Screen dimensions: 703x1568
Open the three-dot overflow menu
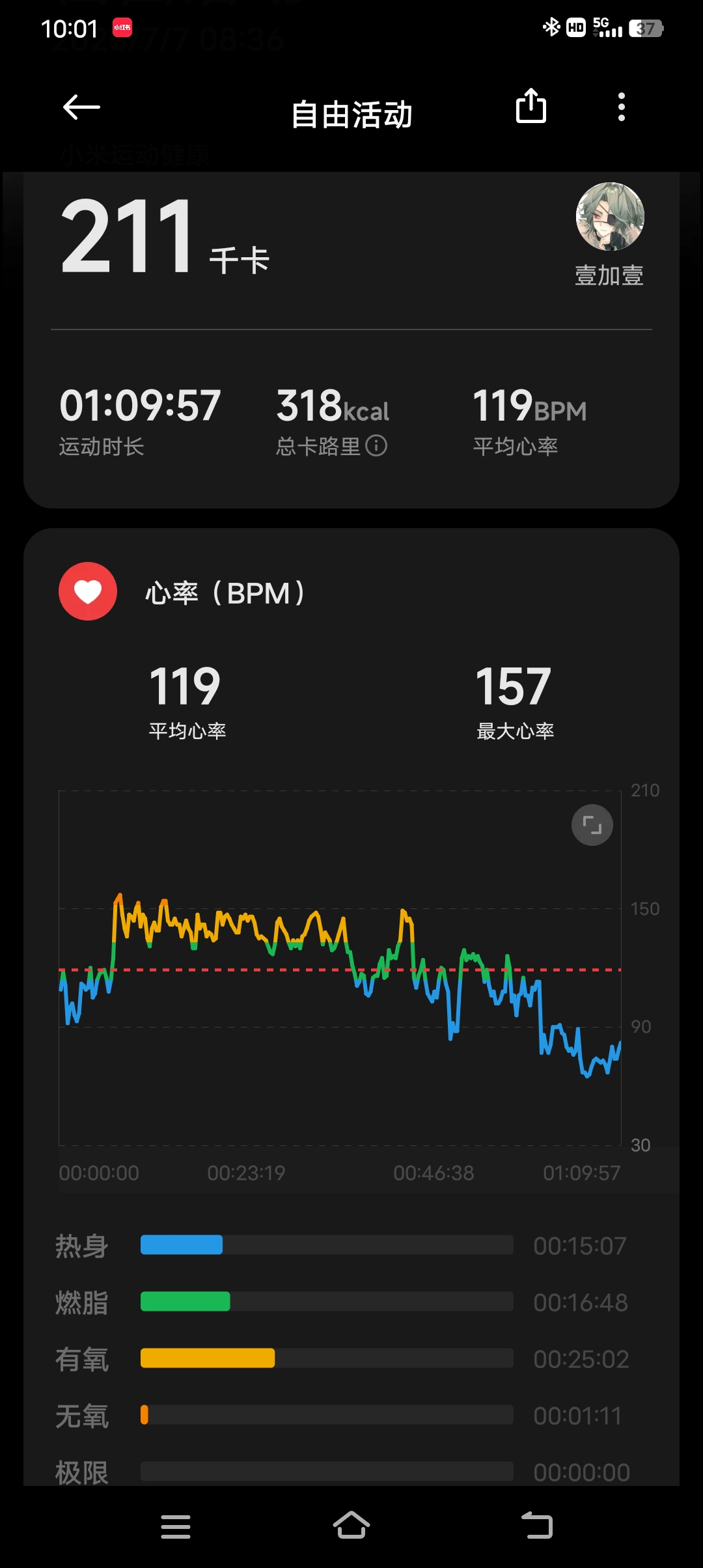pos(622,107)
